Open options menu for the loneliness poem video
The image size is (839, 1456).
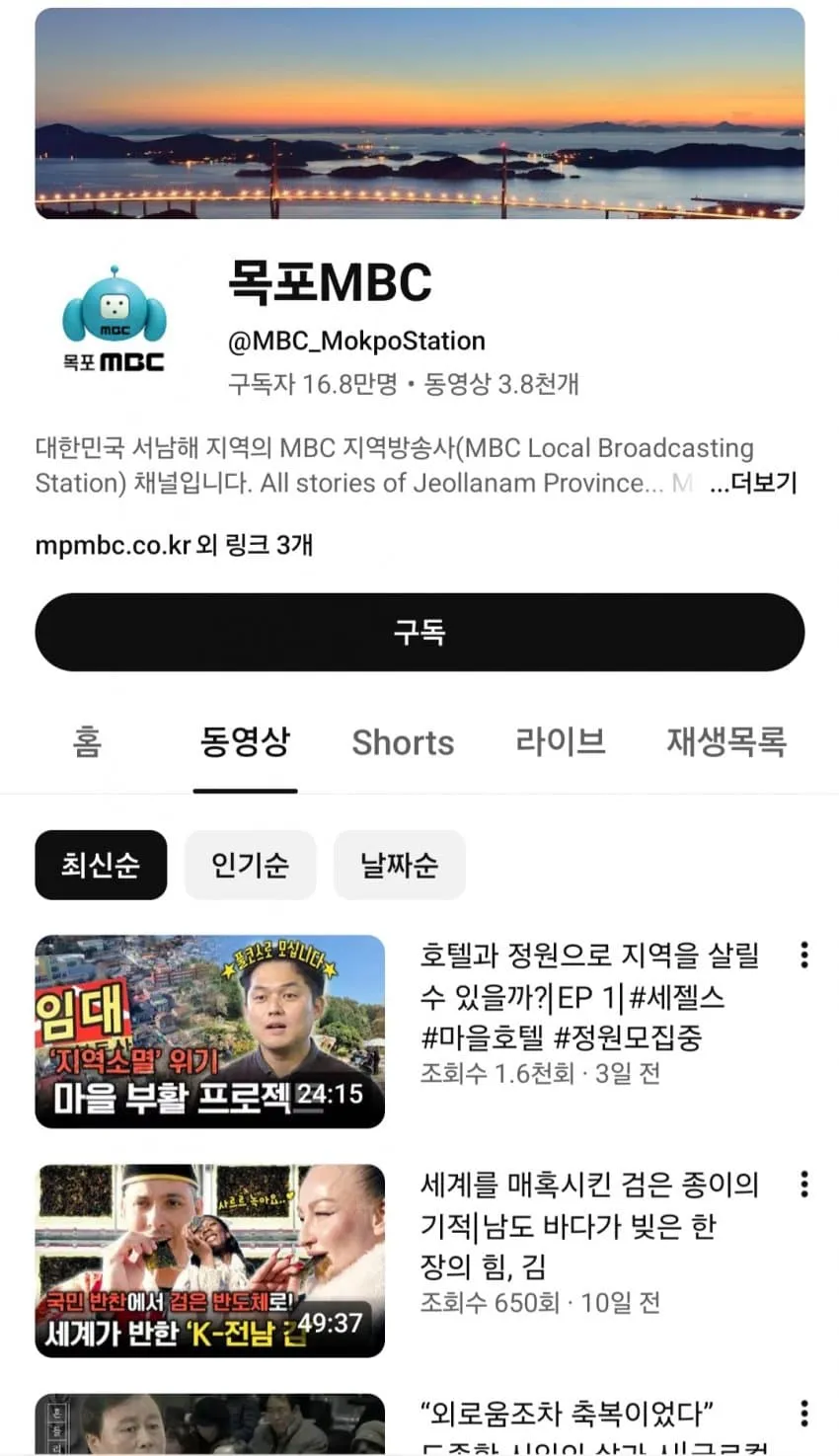pyautogui.click(x=805, y=1412)
